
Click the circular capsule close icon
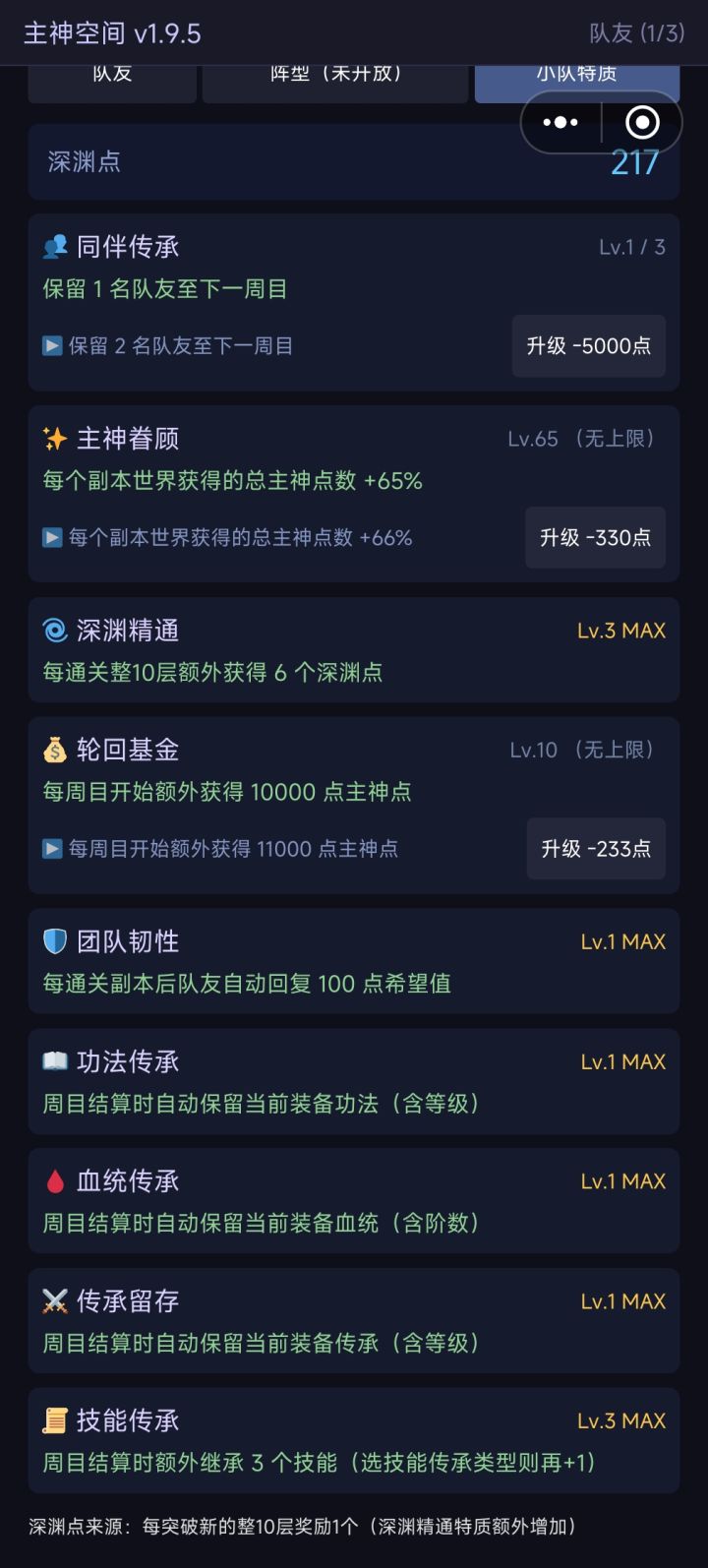[x=640, y=122]
